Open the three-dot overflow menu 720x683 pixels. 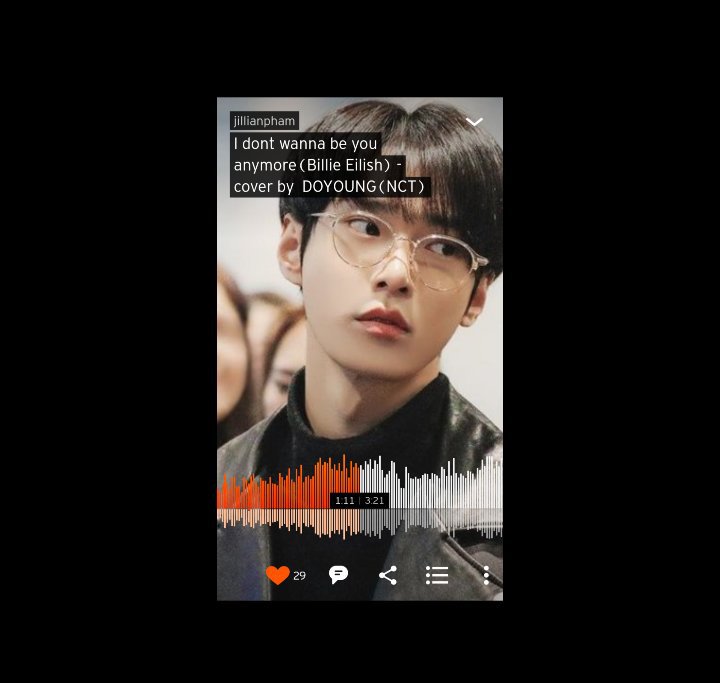486,575
